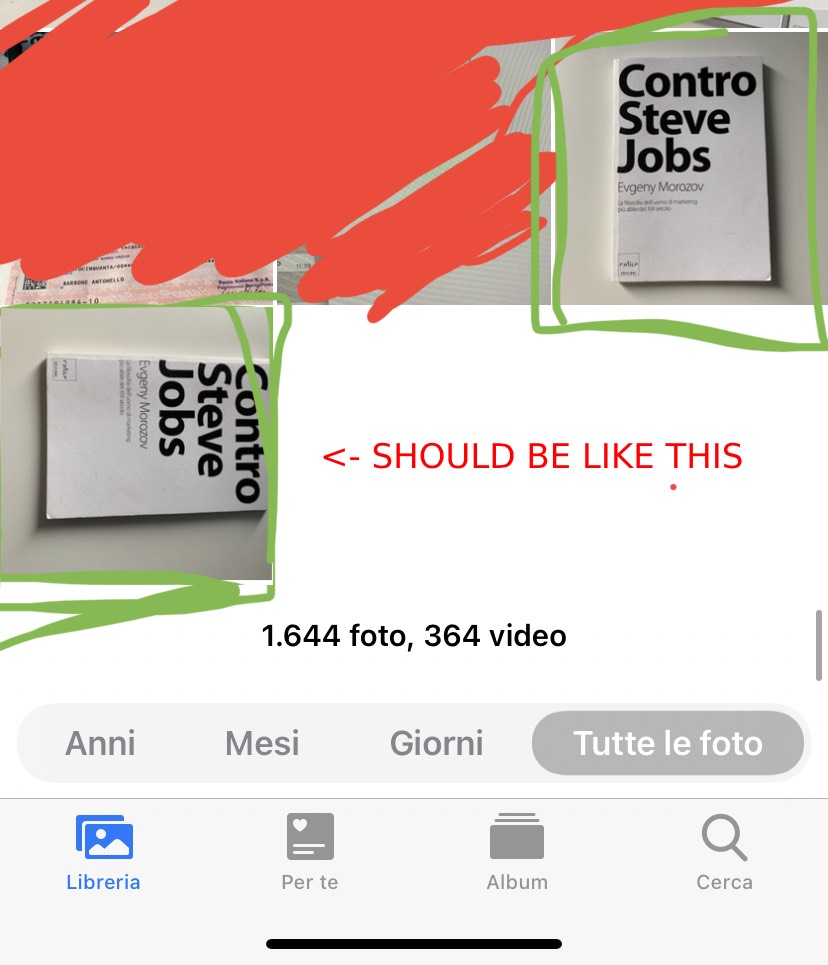Switch to the Mesi view

coord(262,744)
